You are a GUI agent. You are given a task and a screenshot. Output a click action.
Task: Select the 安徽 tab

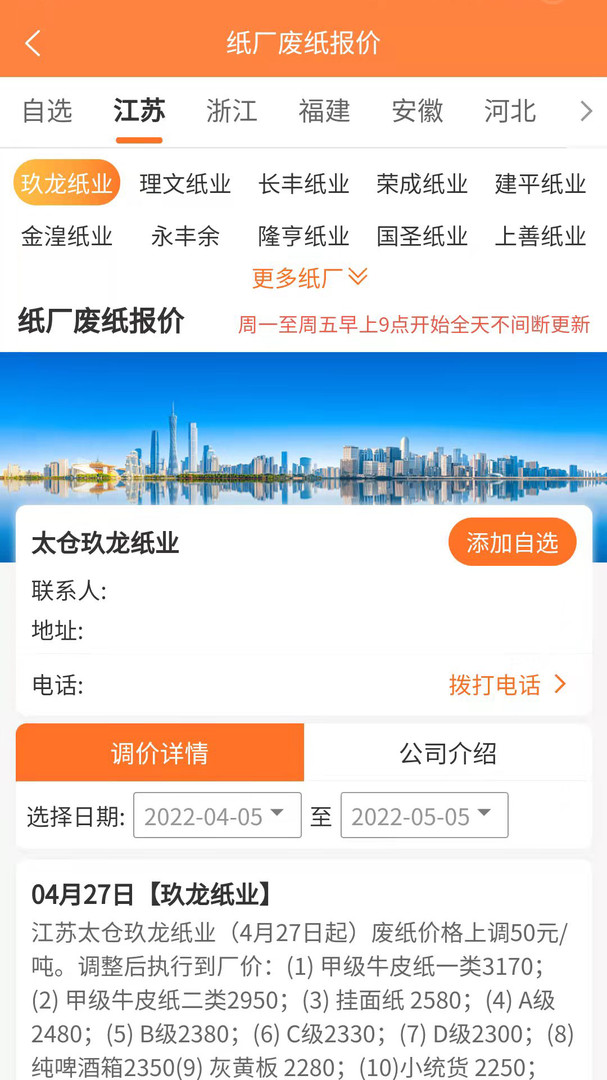[x=417, y=111]
